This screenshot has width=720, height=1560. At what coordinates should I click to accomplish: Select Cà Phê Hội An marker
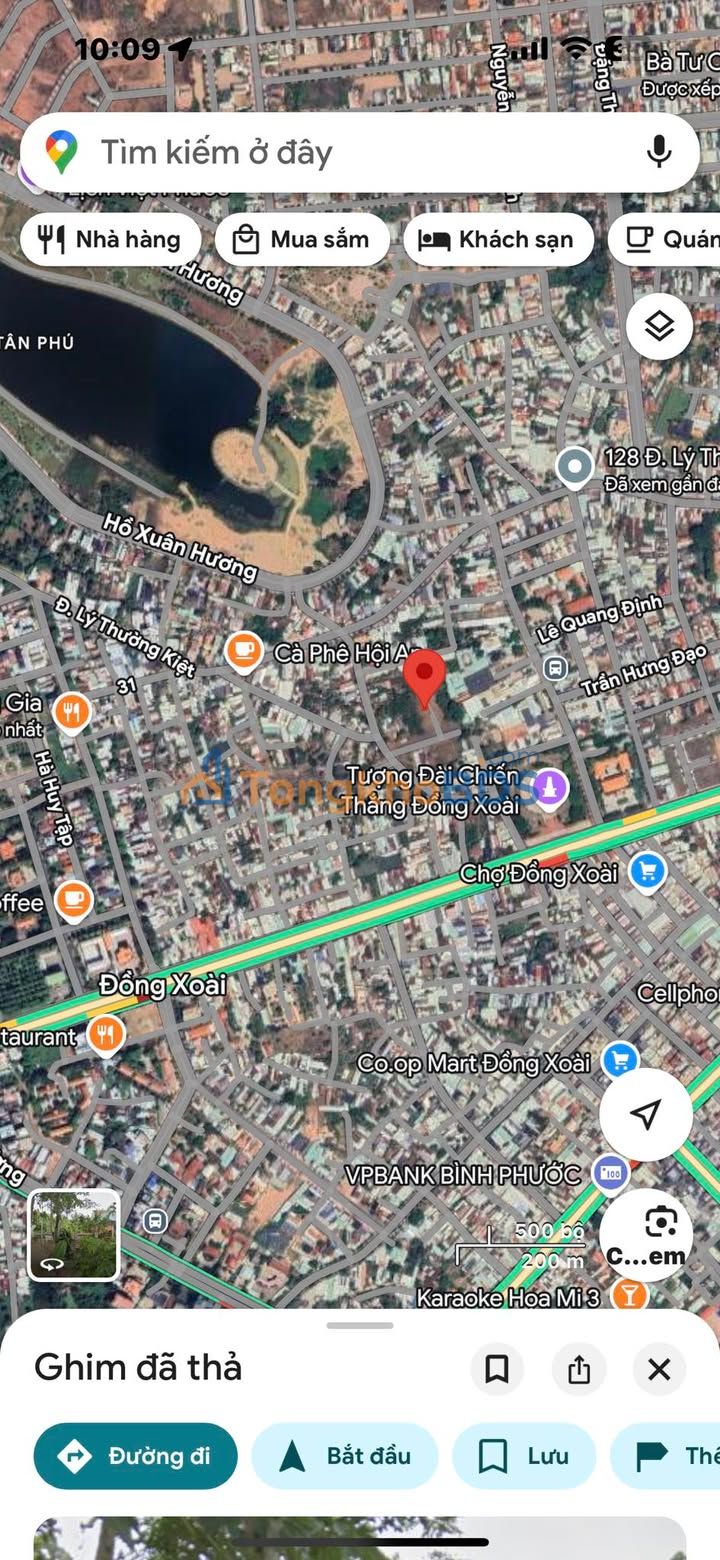click(243, 652)
